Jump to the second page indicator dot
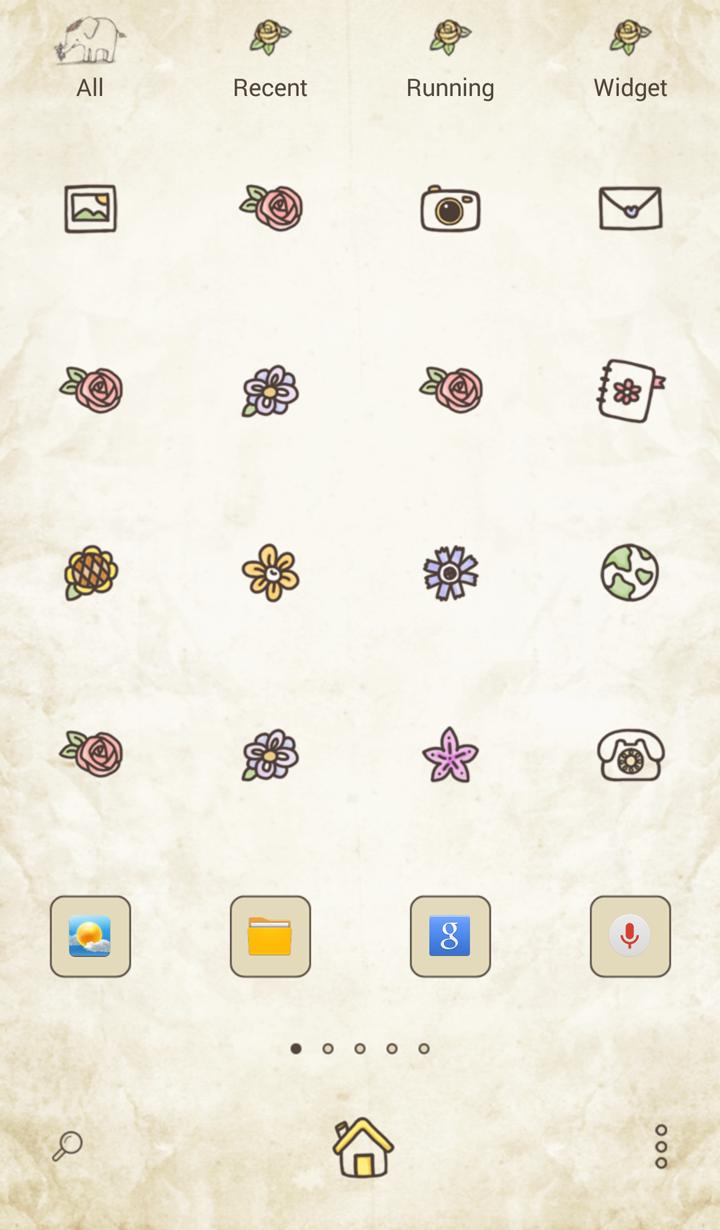Screen dimensions: 720x1230 pyautogui.click(x=328, y=1048)
